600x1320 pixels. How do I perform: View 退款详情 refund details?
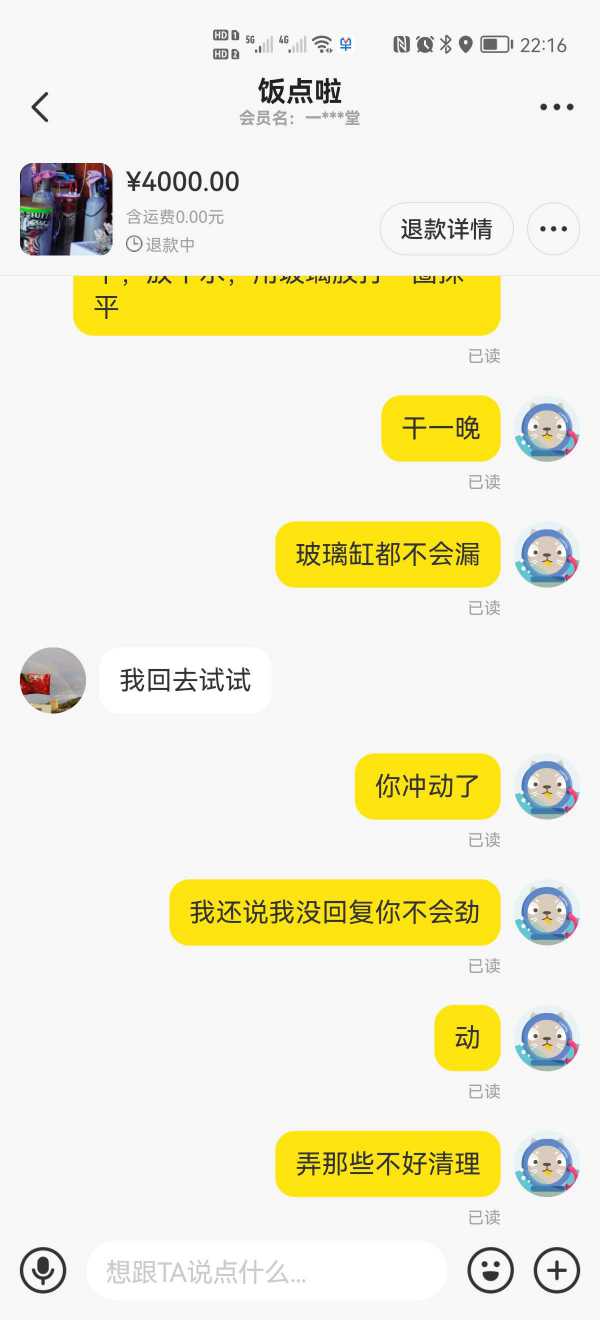[x=446, y=229]
